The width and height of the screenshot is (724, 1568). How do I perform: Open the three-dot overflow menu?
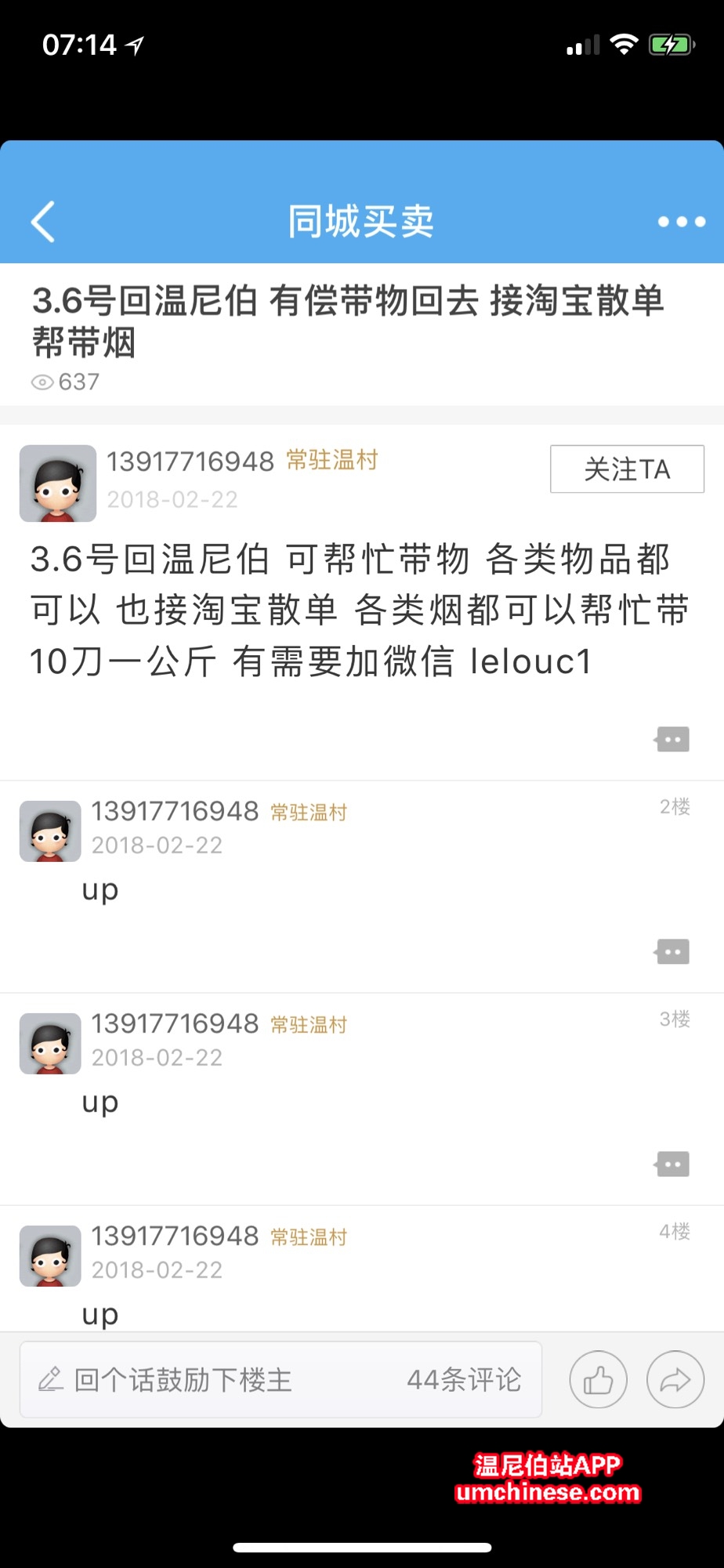(x=681, y=222)
